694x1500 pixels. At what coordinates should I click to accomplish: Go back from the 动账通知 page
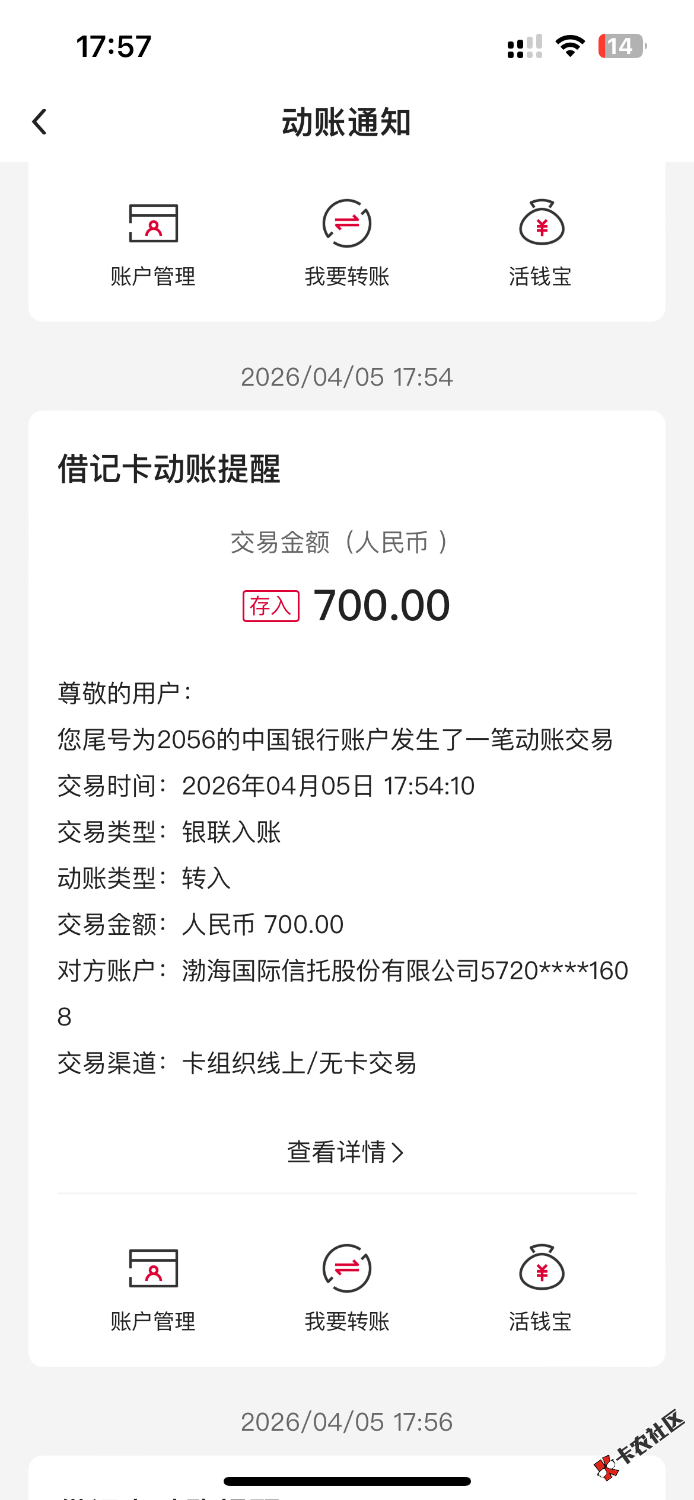(39, 122)
